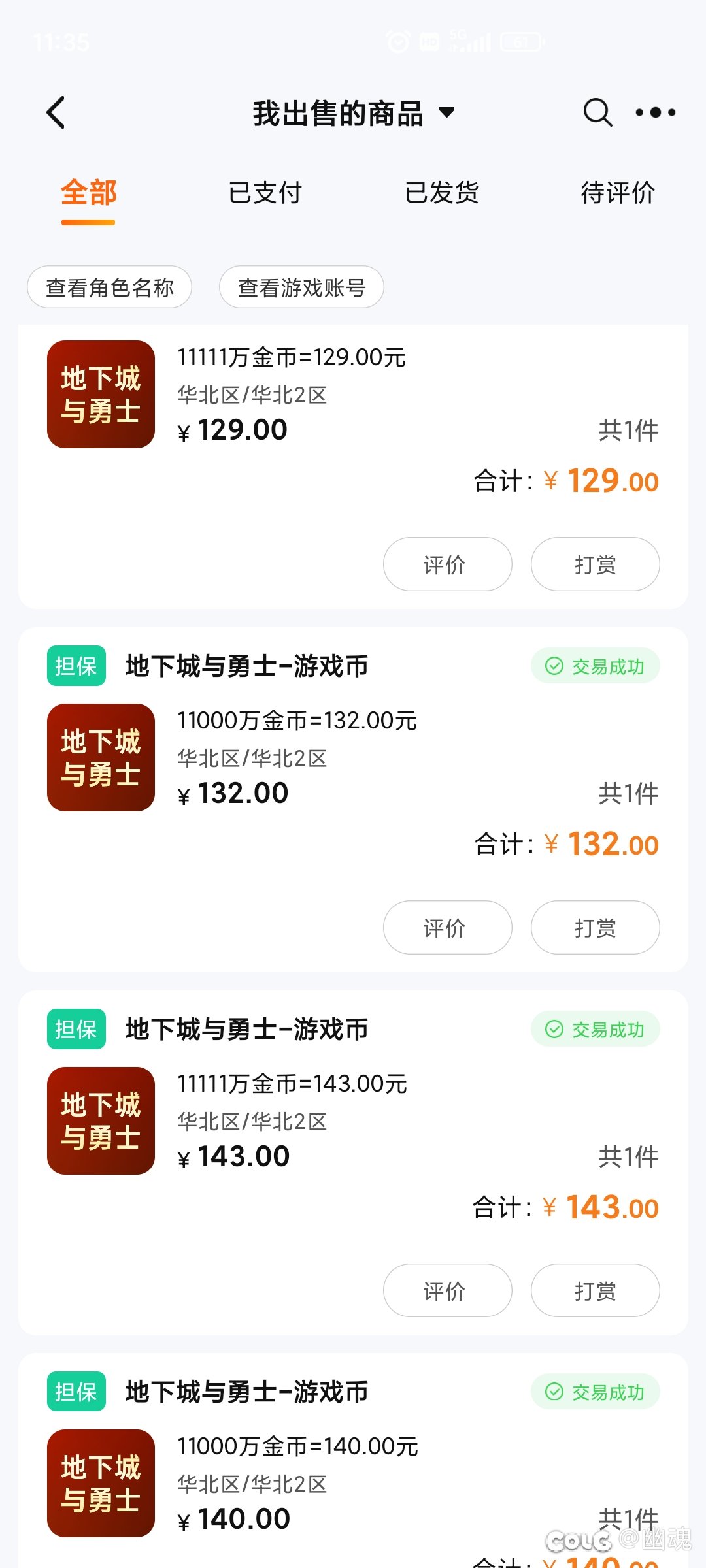Select the 全部 tab
This screenshot has height=1568, width=706.
tap(88, 193)
